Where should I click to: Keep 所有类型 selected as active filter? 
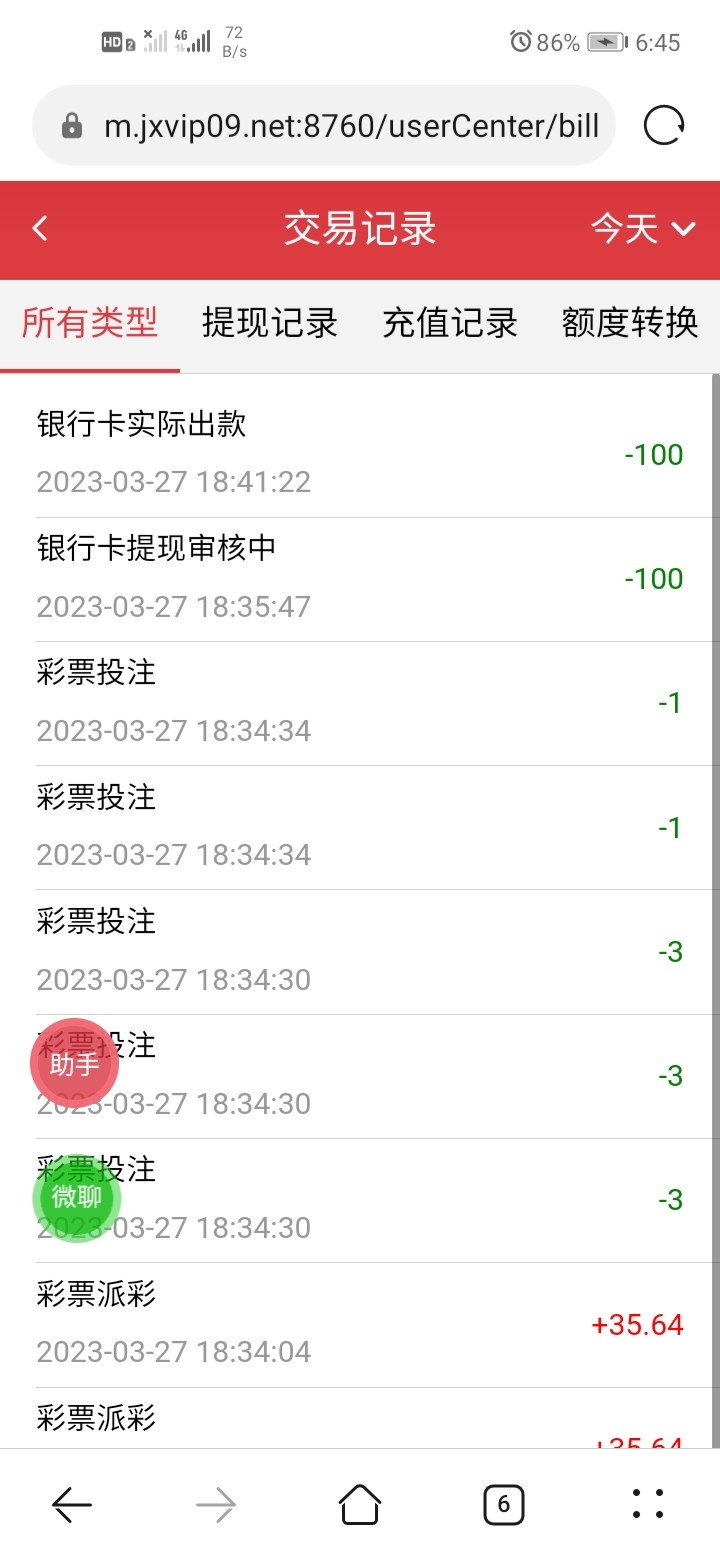tap(88, 323)
